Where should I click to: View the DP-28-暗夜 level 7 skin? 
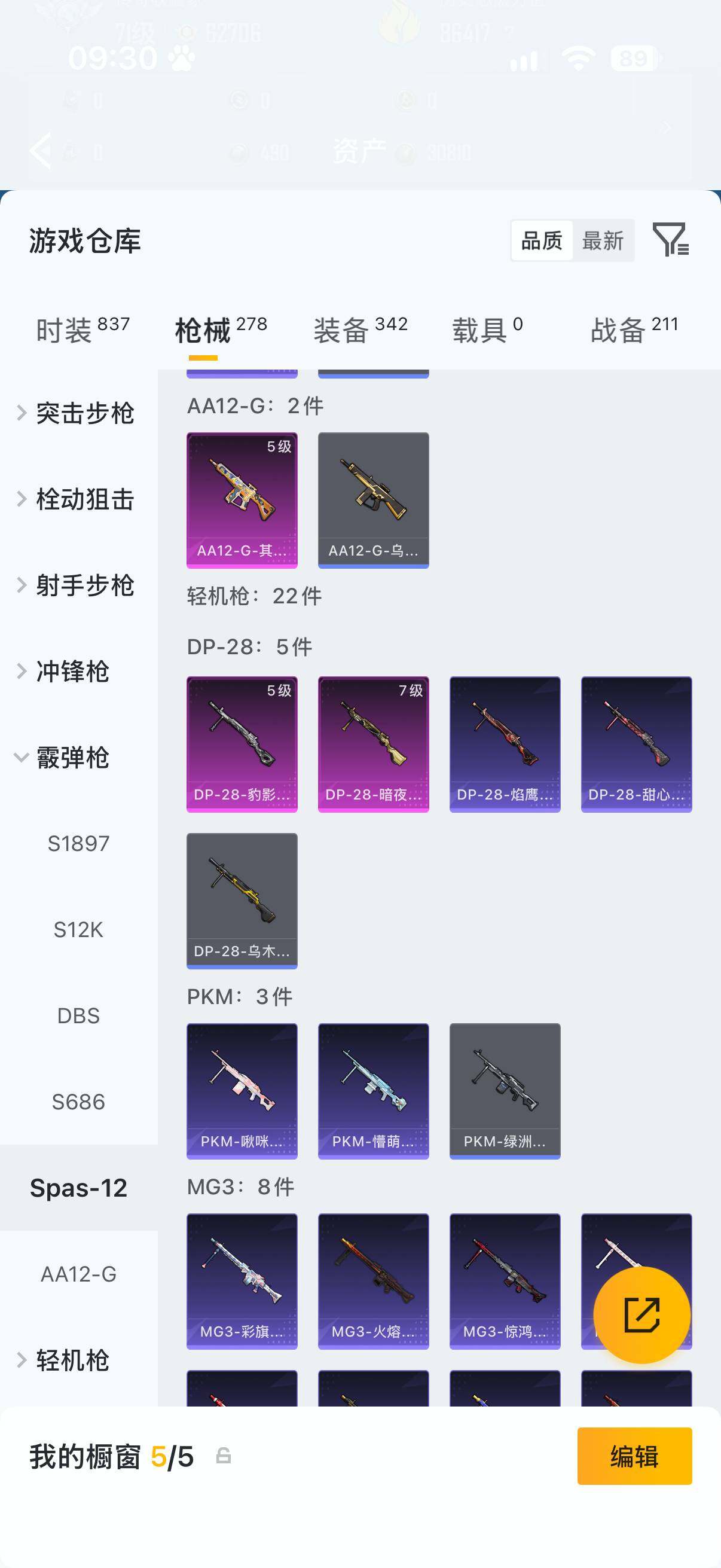pyautogui.click(x=374, y=744)
